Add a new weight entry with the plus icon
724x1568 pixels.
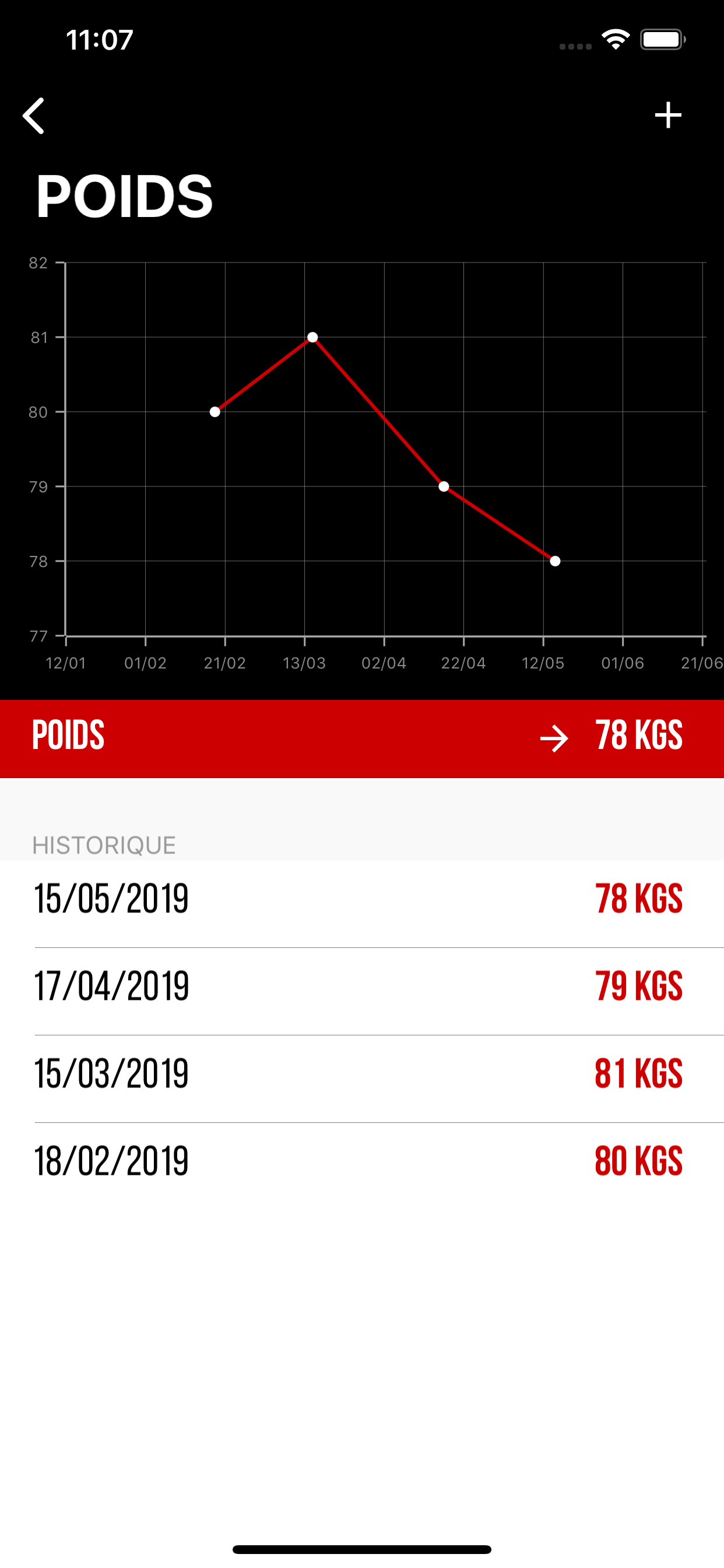point(667,115)
